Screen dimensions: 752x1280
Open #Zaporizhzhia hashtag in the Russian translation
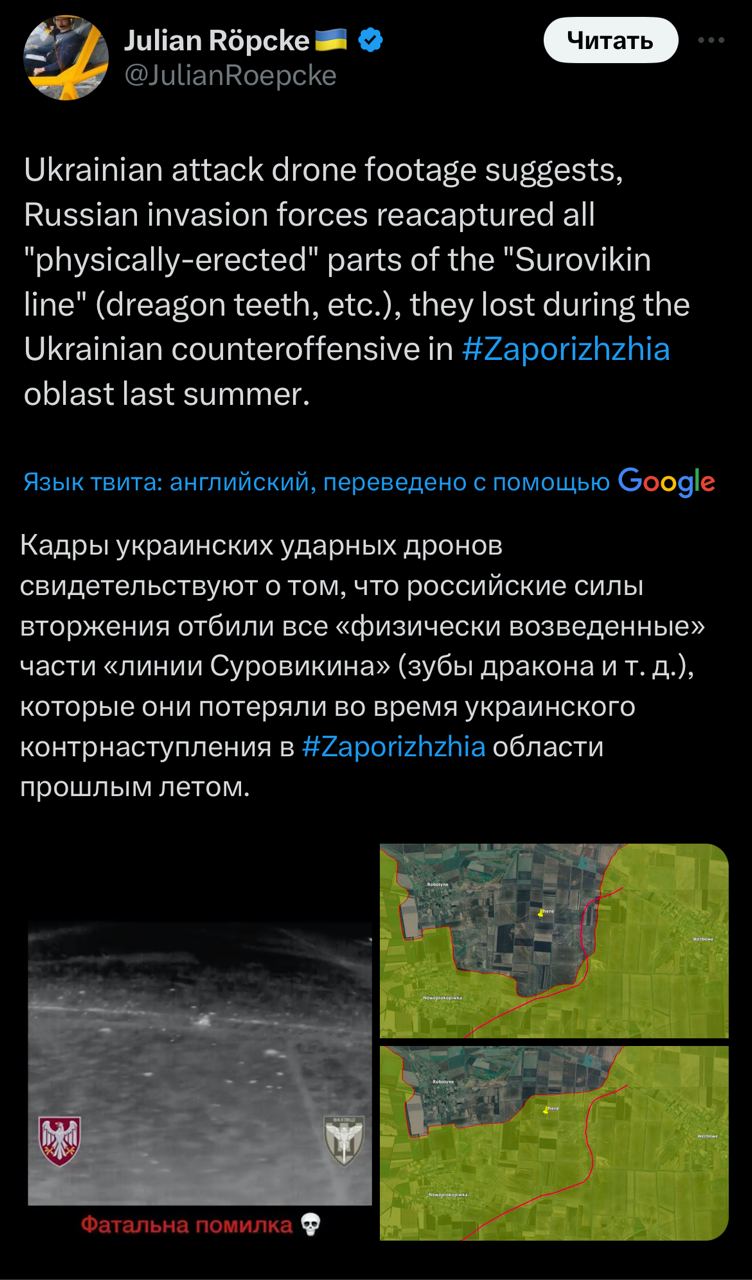393,747
